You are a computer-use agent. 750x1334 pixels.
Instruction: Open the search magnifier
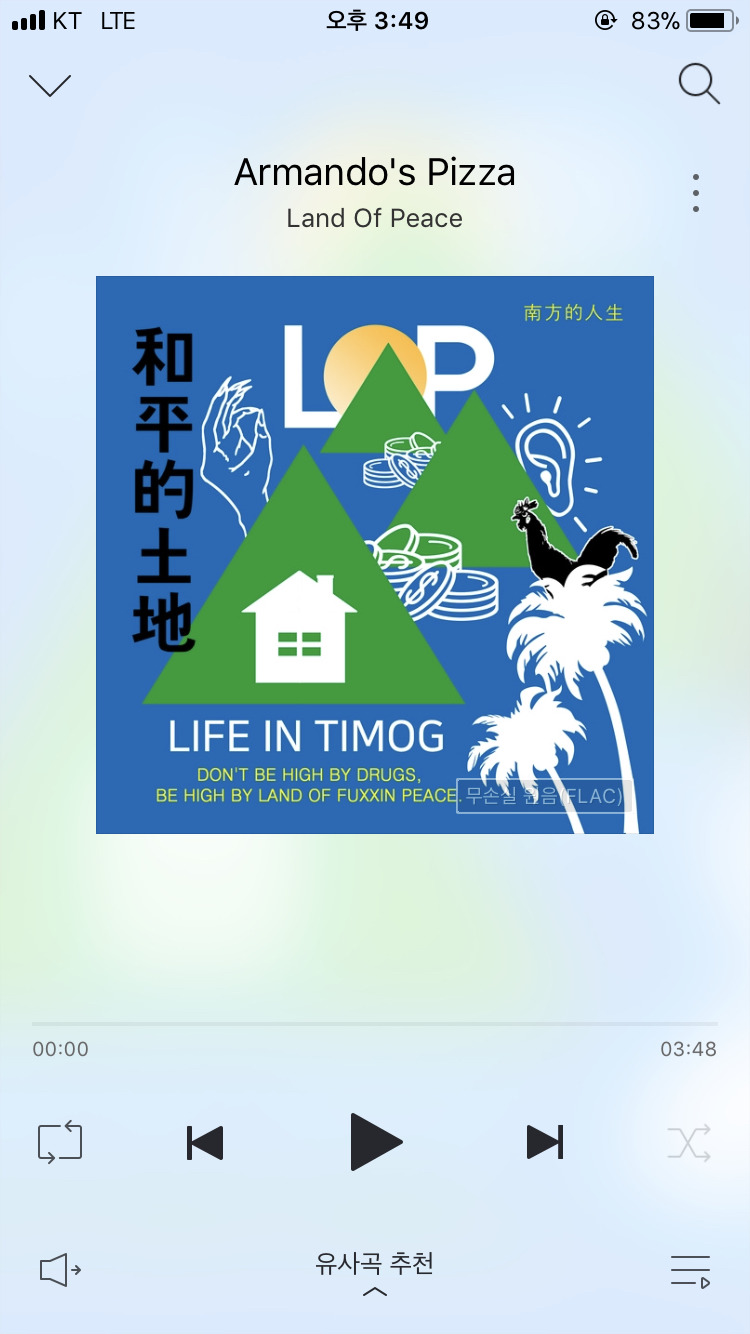[x=698, y=84]
